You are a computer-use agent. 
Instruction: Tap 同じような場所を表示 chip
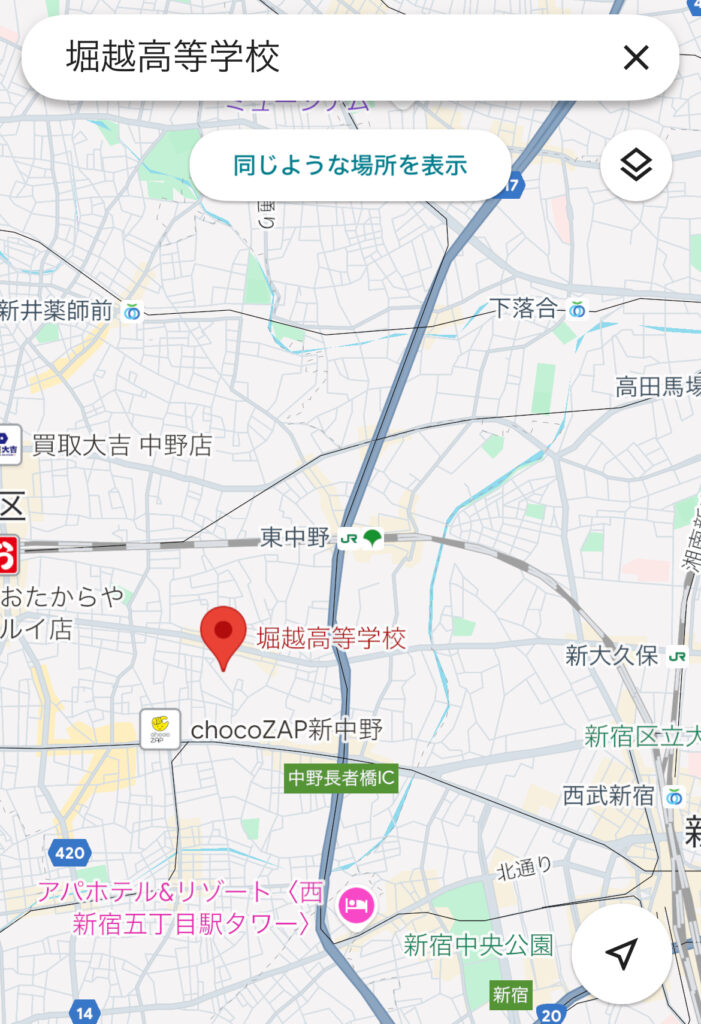coord(350,165)
